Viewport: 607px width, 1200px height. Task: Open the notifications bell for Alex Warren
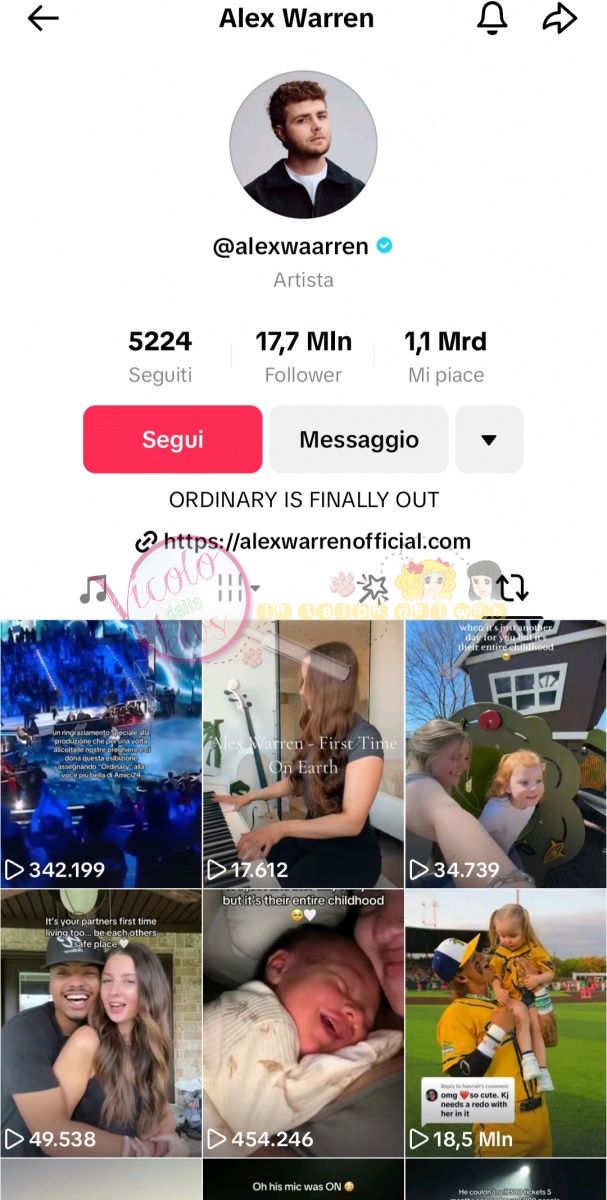pos(492,18)
